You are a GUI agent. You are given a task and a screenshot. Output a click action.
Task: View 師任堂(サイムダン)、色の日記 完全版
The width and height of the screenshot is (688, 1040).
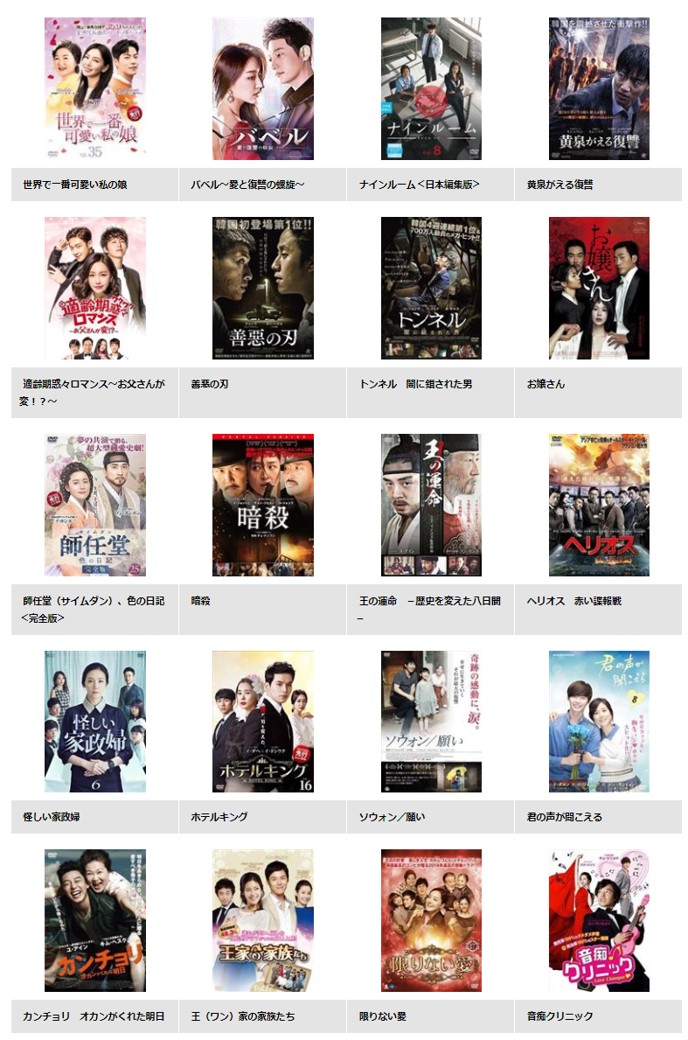point(95,505)
